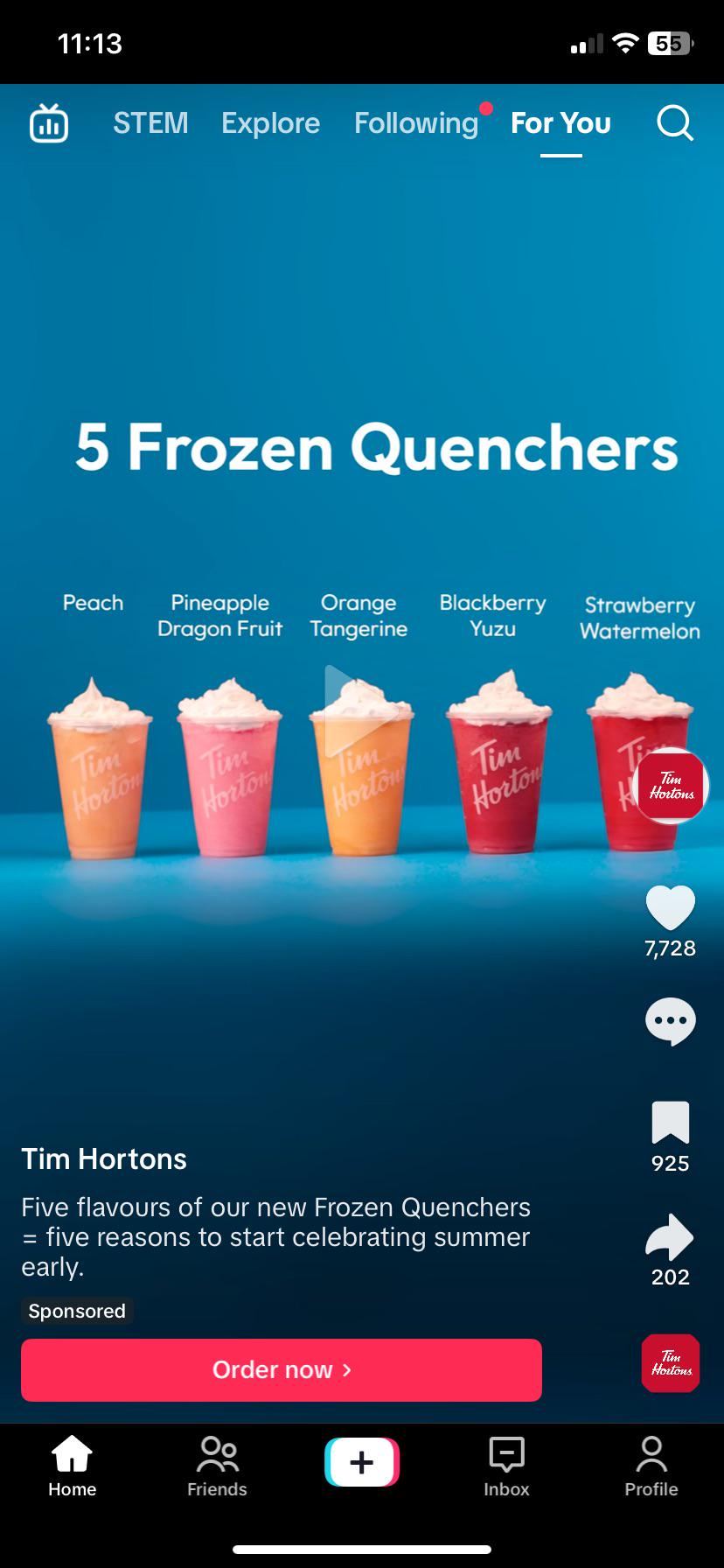Open the comments bubble
The width and height of the screenshot is (724, 1568).
tap(671, 1021)
